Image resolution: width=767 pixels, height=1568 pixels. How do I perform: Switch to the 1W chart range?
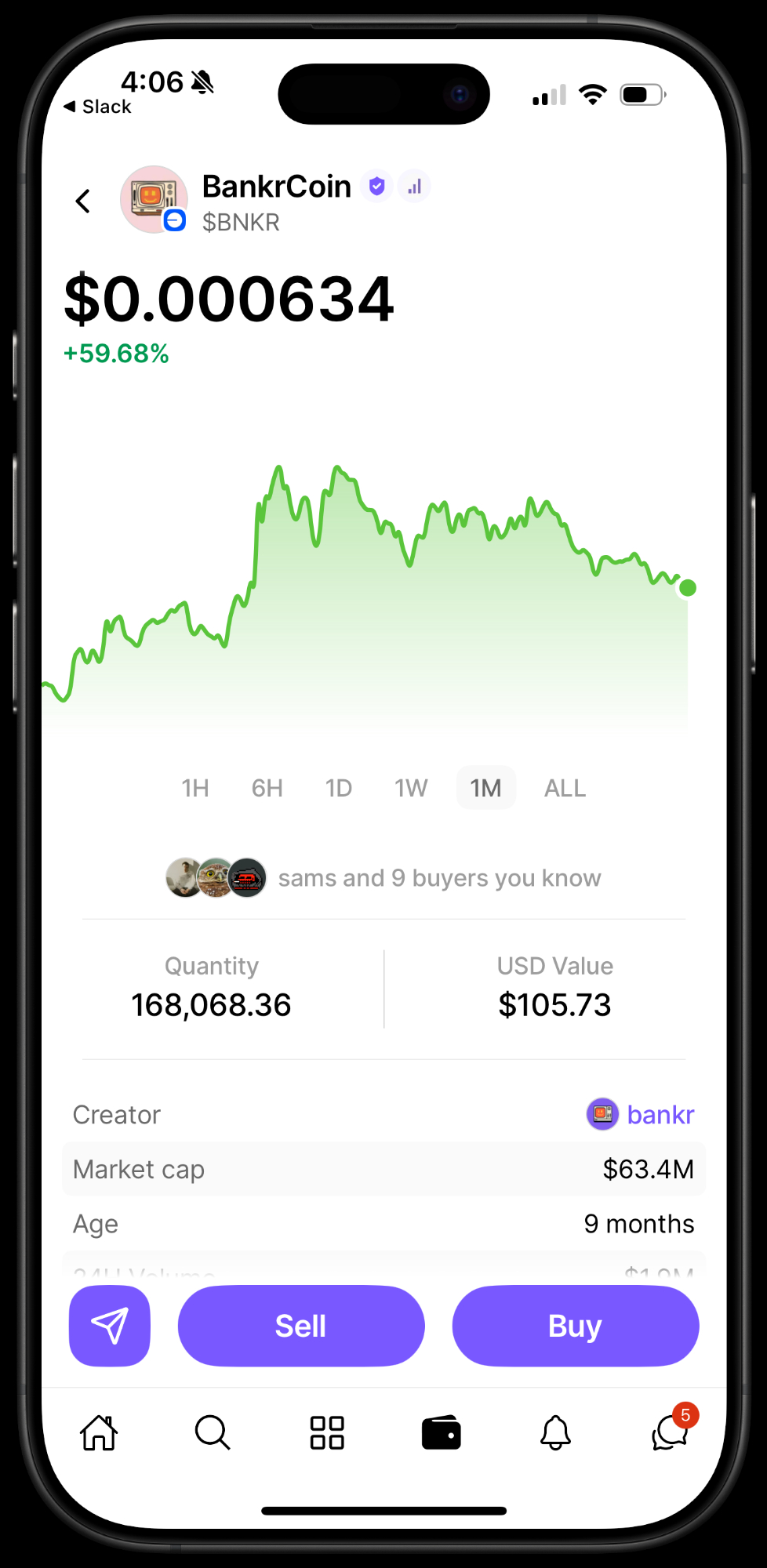click(x=411, y=788)
